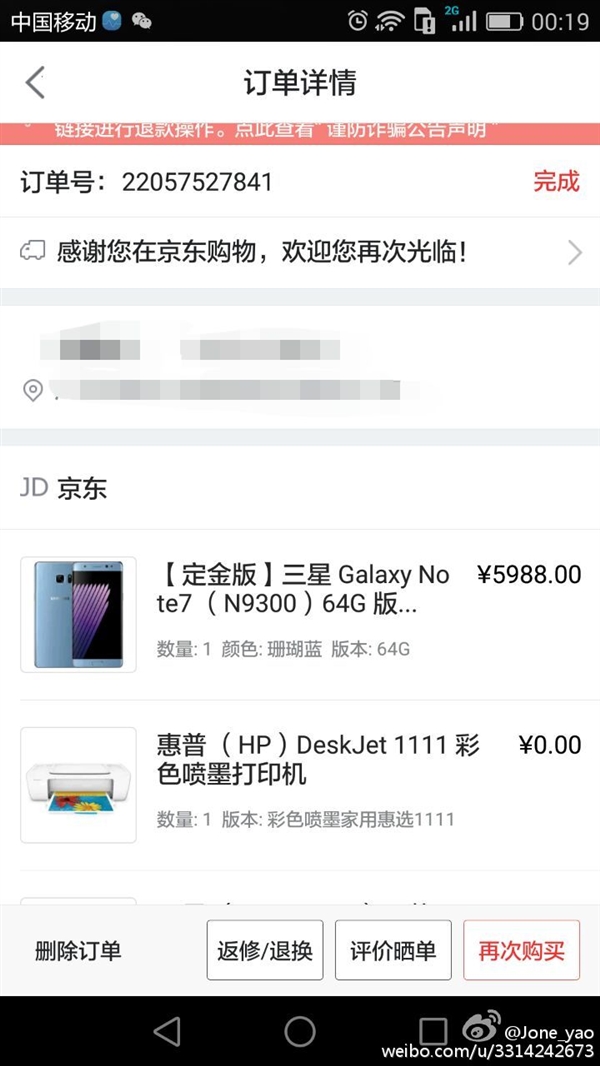Viewport: 600px width, 1066px height.
Task: Go to the system home screen
Action: 300,1031
